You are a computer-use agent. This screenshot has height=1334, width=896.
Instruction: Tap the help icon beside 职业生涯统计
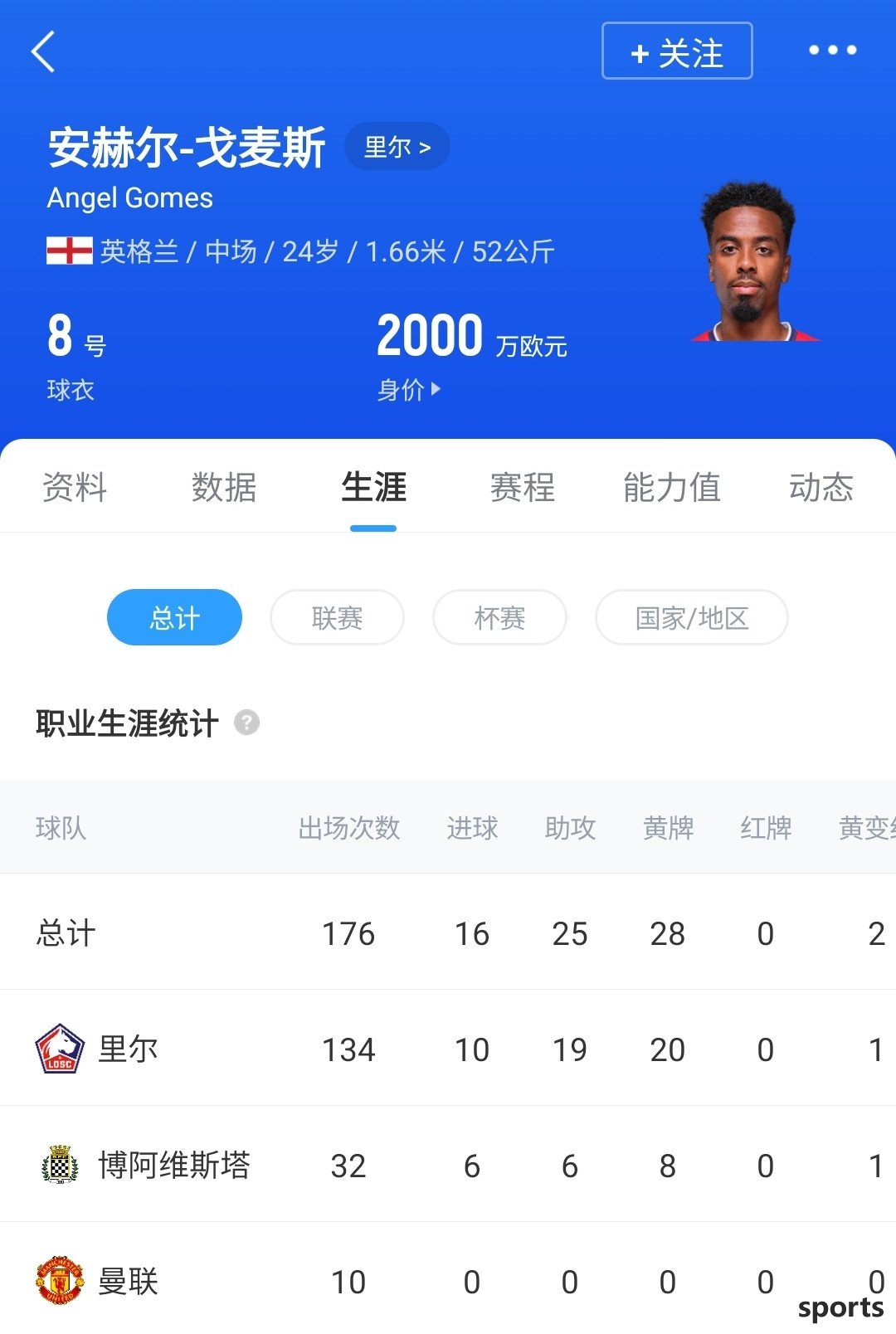(246, 723)
